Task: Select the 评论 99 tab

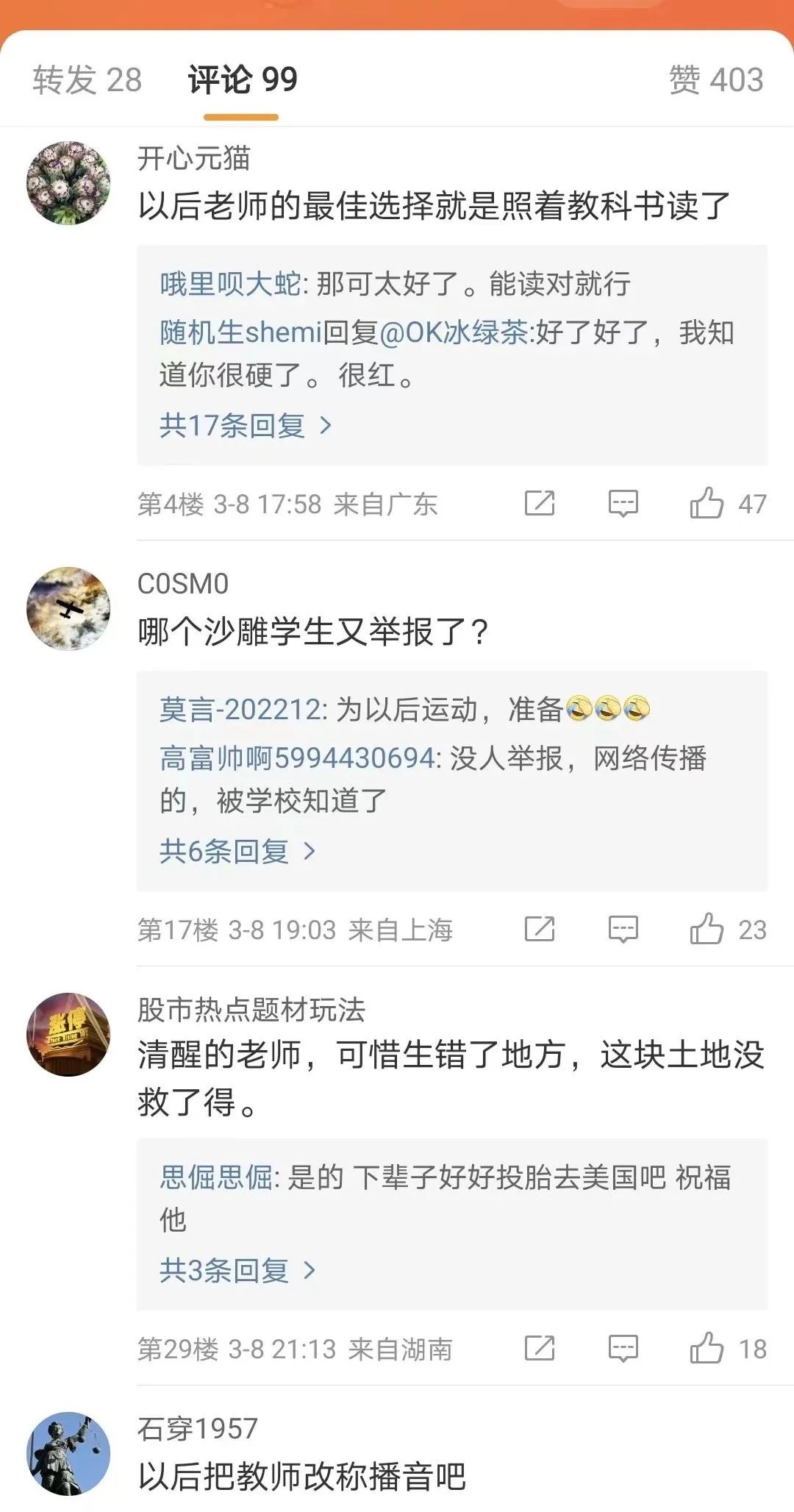Action: coord(242,79)
